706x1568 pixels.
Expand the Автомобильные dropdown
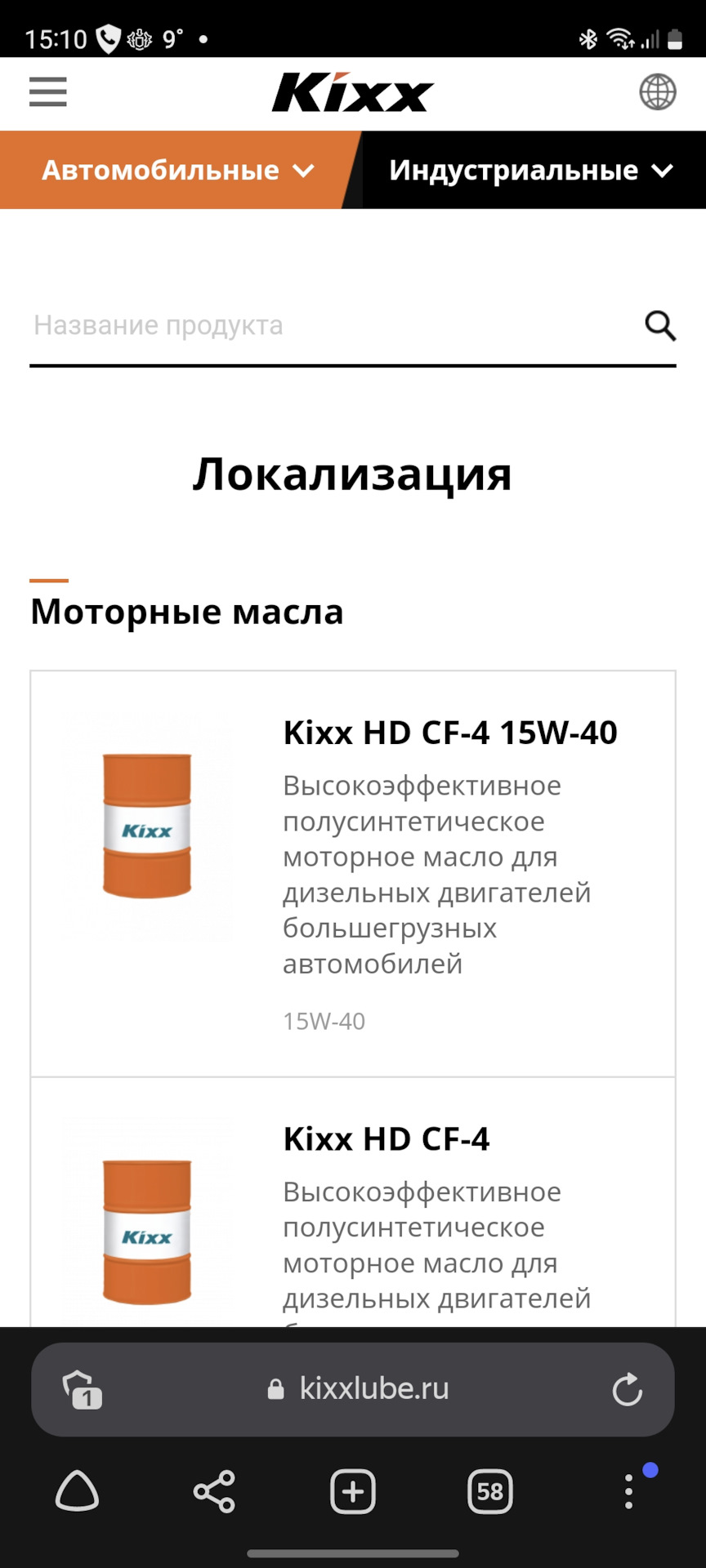(x=178, y=170)
